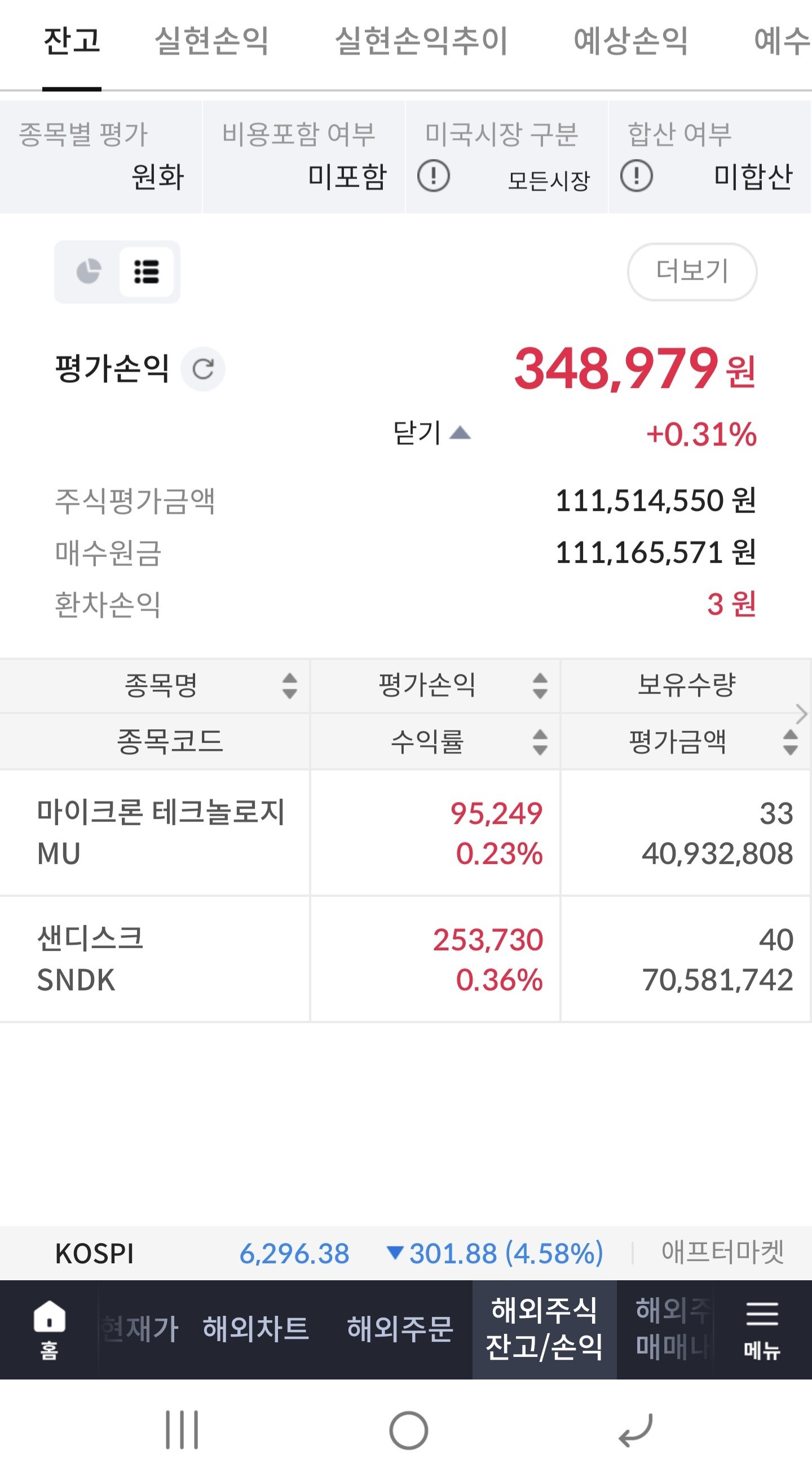
Task: Go to 홈 screen
Action: (x=50, y=1329)
